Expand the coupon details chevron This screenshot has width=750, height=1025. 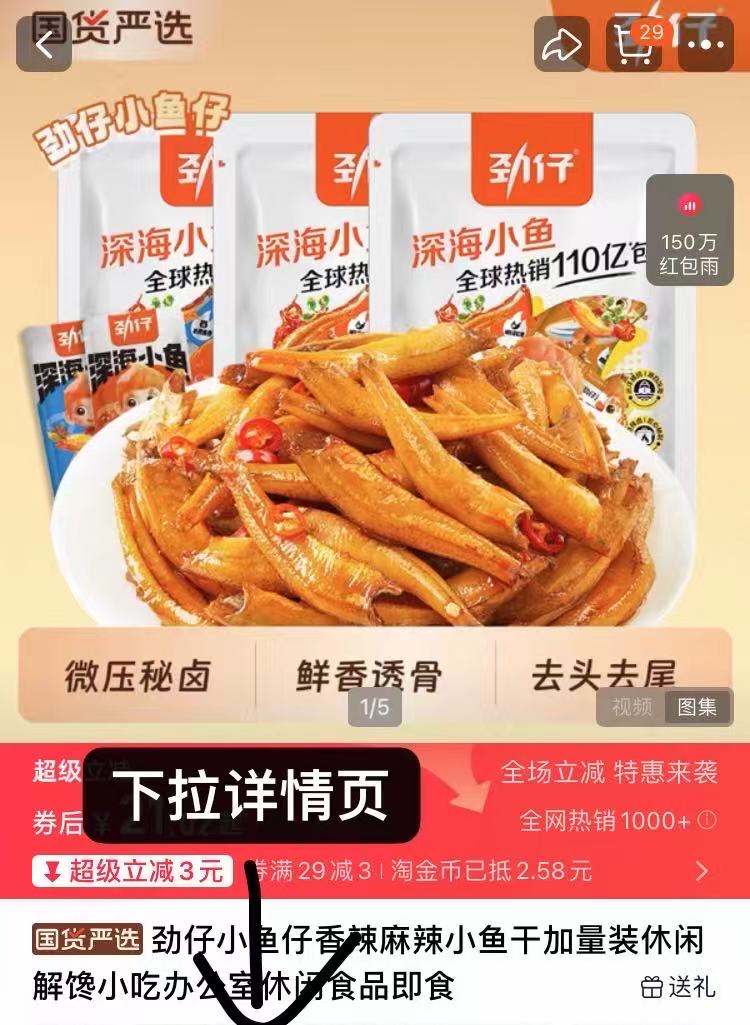pyautogui.click(x=702, y=871)
